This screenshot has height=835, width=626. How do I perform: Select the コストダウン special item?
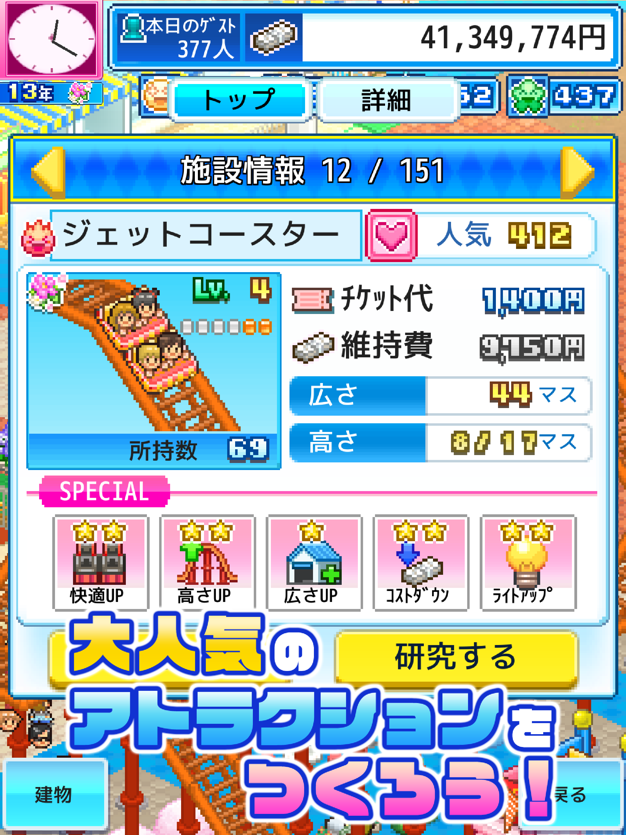point(419,564)
